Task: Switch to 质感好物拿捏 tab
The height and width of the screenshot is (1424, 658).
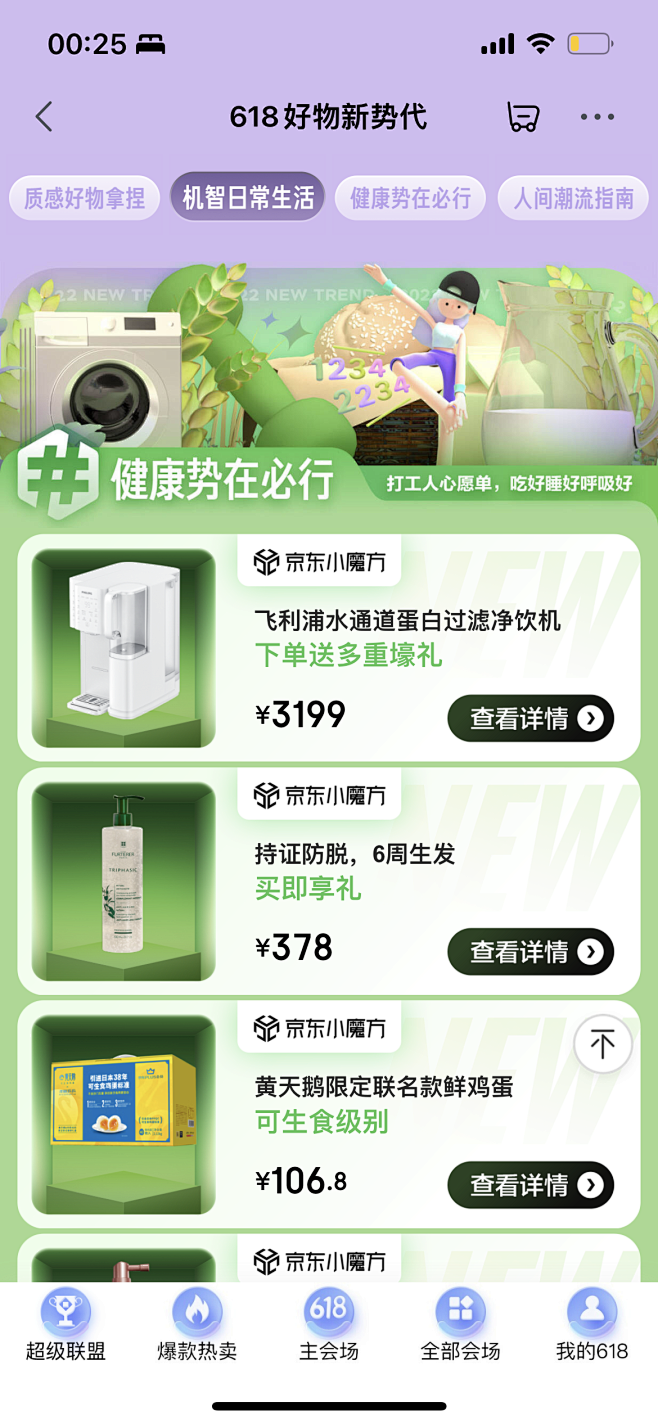Action: pyautogui.click(x=84, y=198)
